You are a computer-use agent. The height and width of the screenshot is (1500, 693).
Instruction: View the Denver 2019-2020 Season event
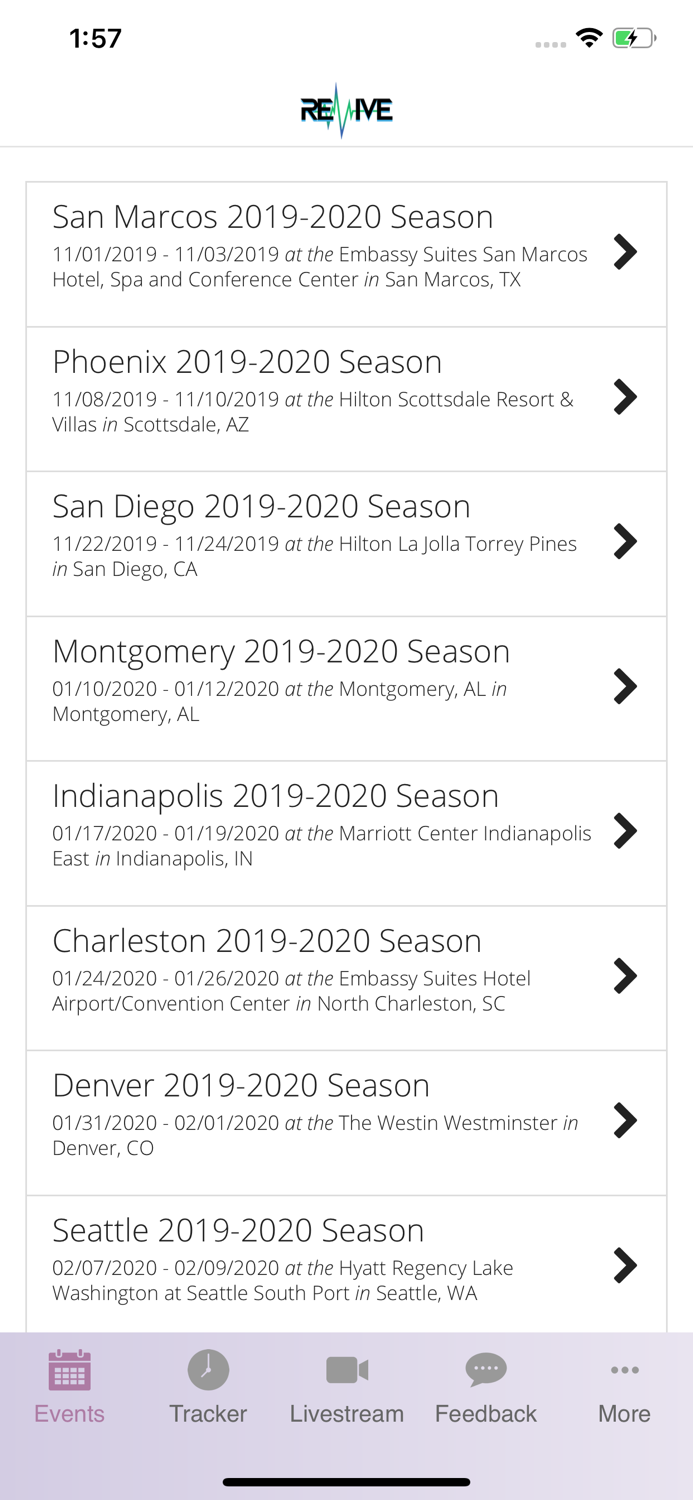346,1123
